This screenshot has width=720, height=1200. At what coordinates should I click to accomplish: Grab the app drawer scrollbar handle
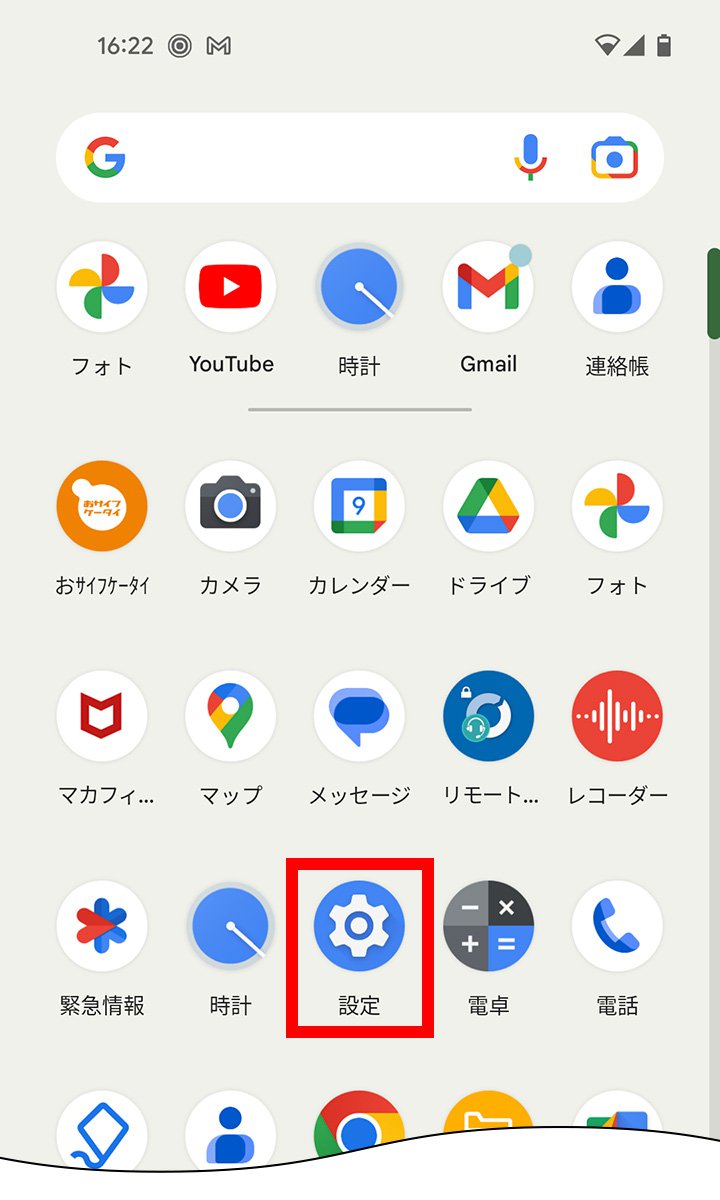click(712, 290)
